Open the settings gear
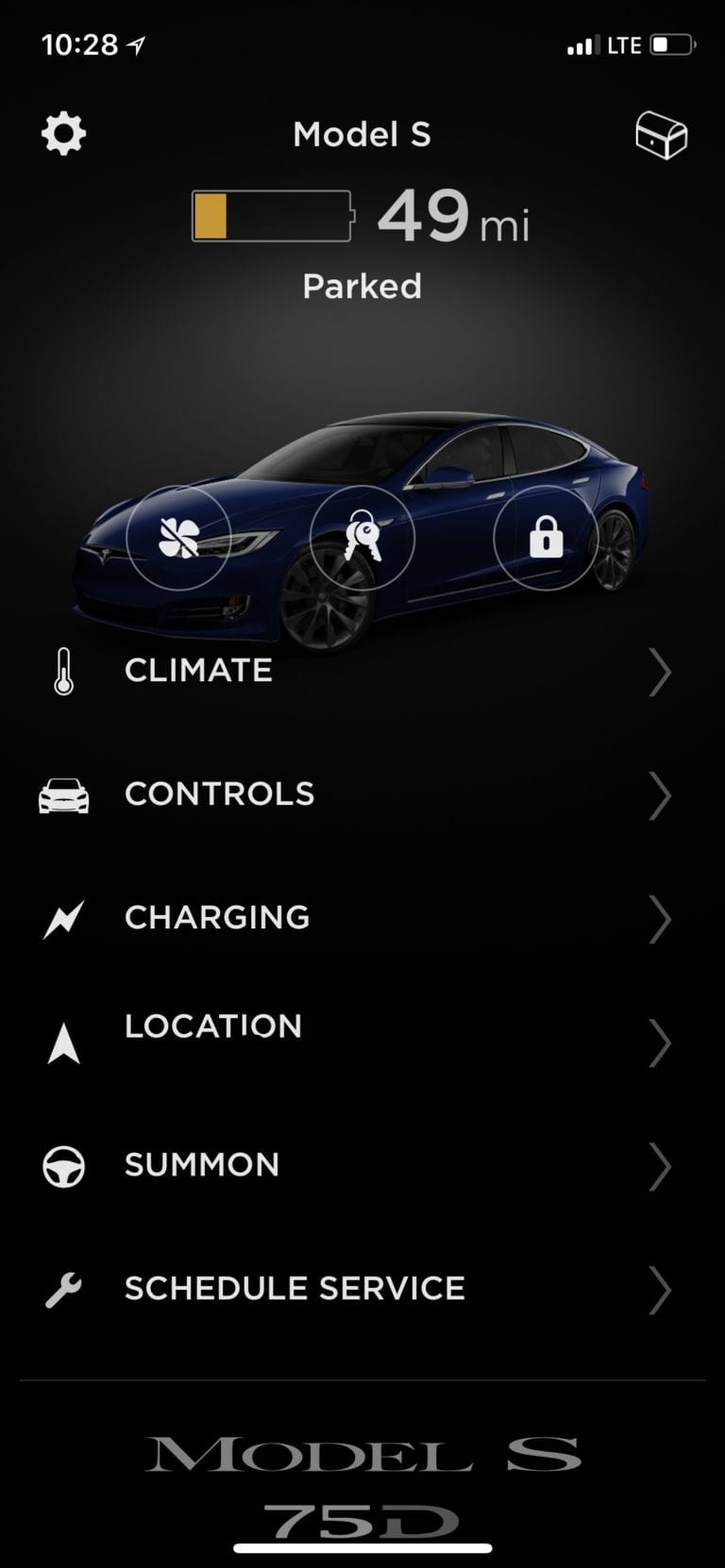This screenshot has height=1568, width=725. coord(63,134)
